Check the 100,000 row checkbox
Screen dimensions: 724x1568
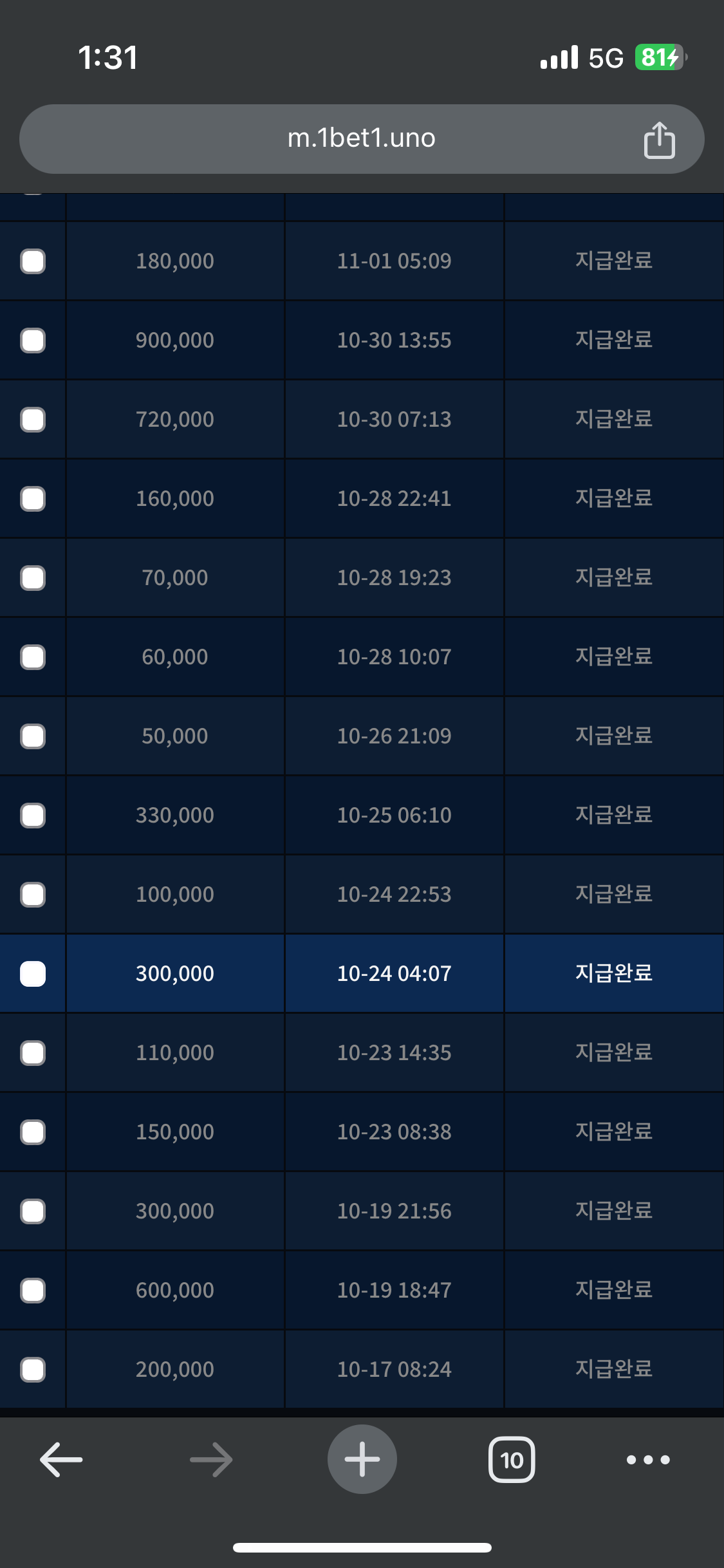(33, 895)
